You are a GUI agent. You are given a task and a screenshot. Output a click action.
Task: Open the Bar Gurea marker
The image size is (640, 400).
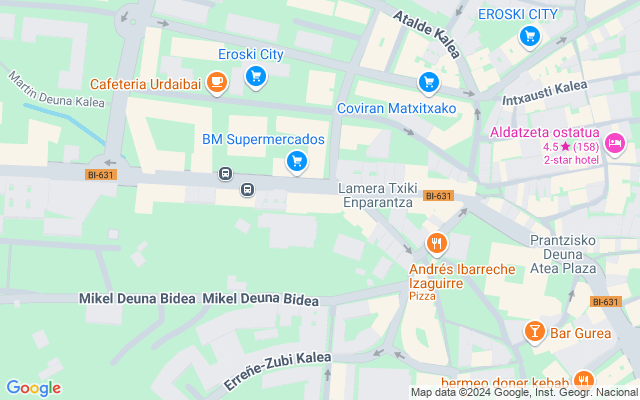pyautogui.click(x=534, y=332)
